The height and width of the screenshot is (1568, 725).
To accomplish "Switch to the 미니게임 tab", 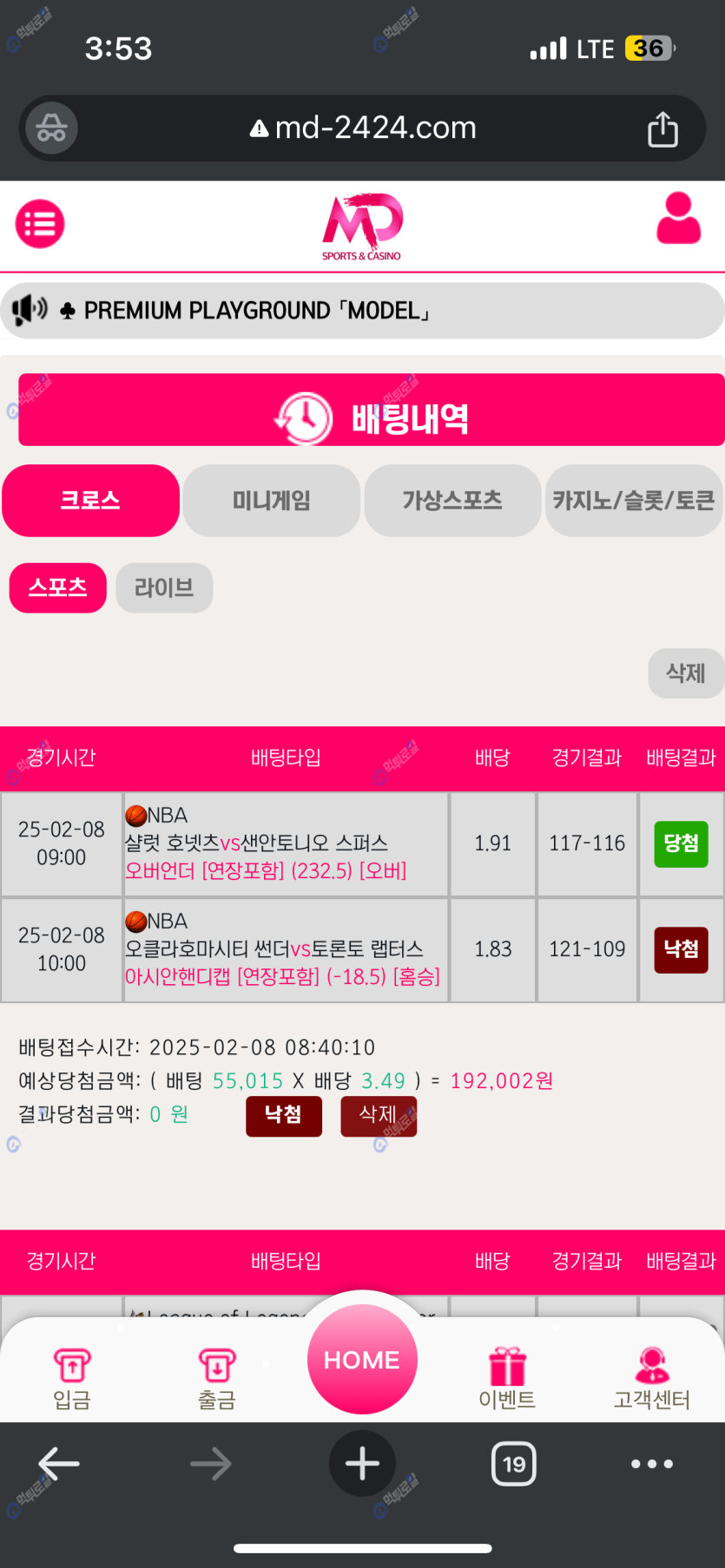I will [x=271, y=500].
